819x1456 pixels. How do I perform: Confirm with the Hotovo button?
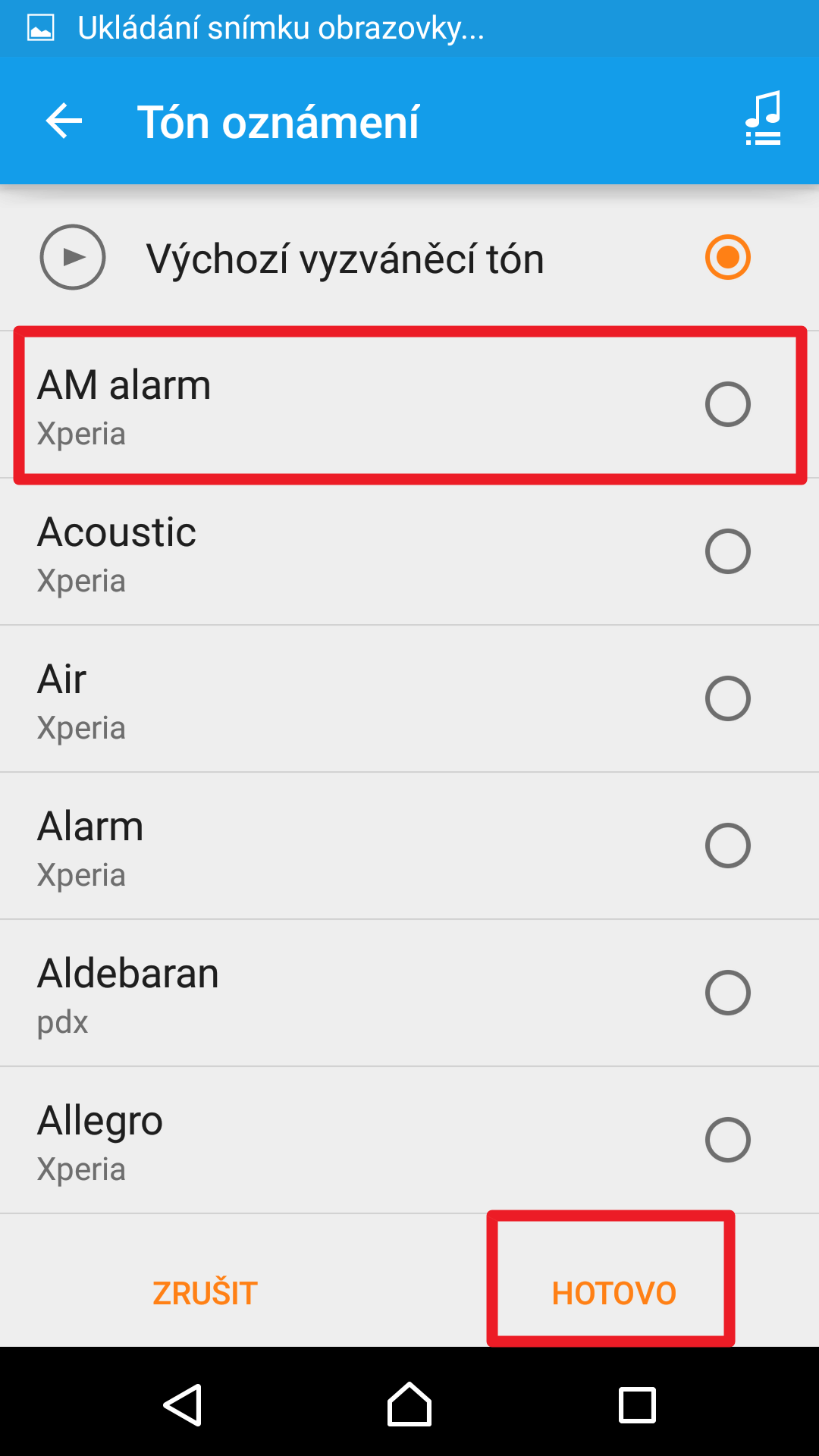point(614,1293)
